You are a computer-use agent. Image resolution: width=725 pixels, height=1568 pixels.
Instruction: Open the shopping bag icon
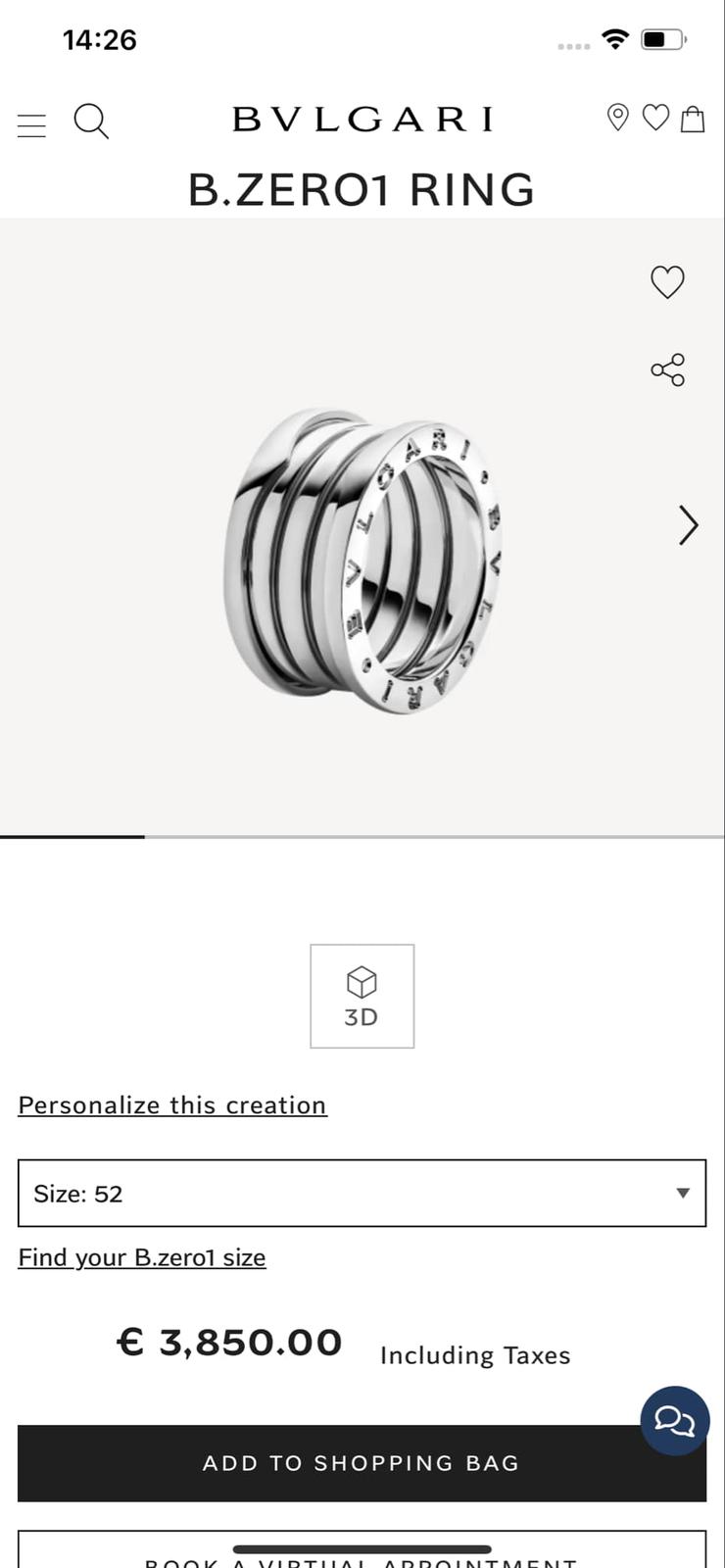(693, 119)
